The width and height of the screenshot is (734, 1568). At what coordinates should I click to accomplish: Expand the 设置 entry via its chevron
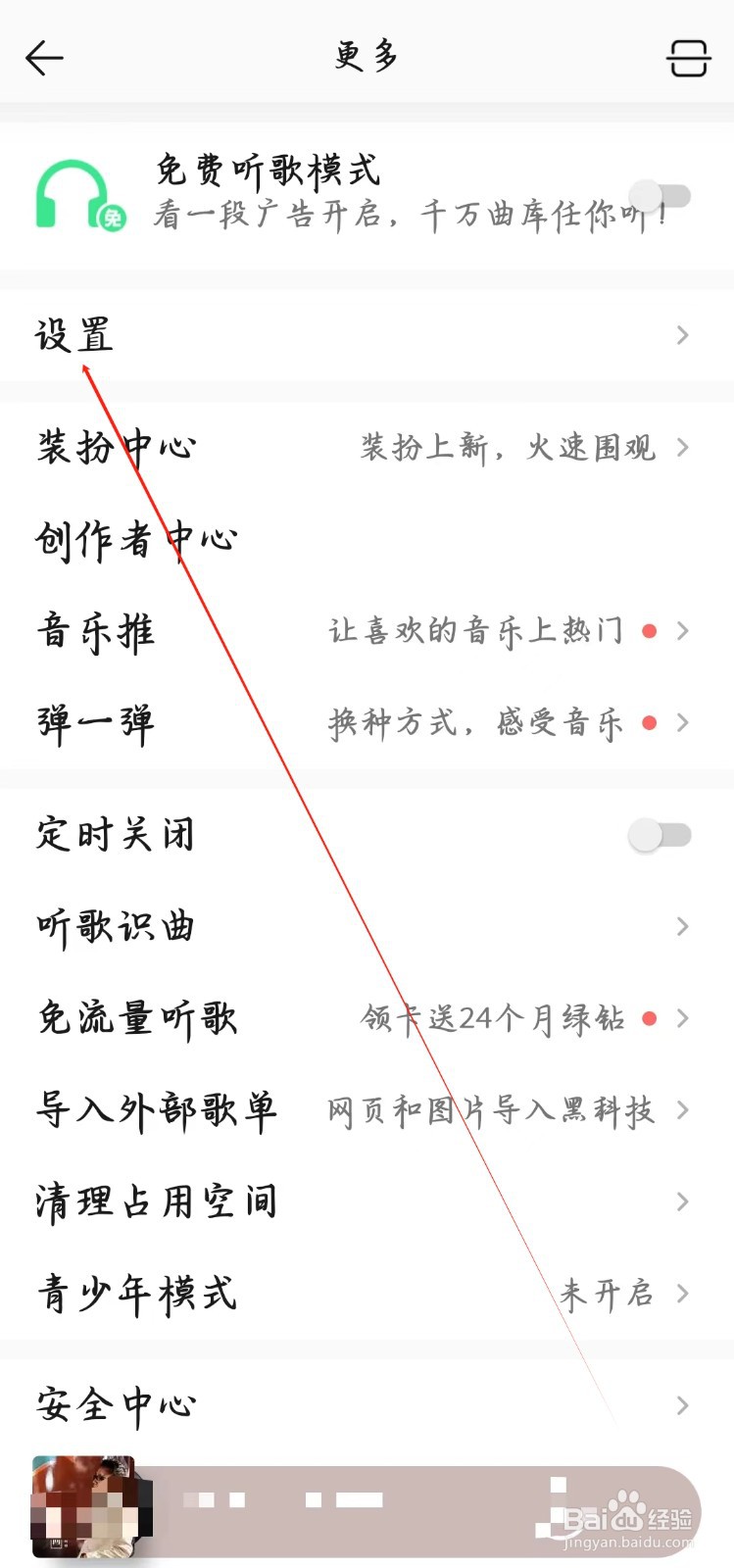[x=683, y=336]
